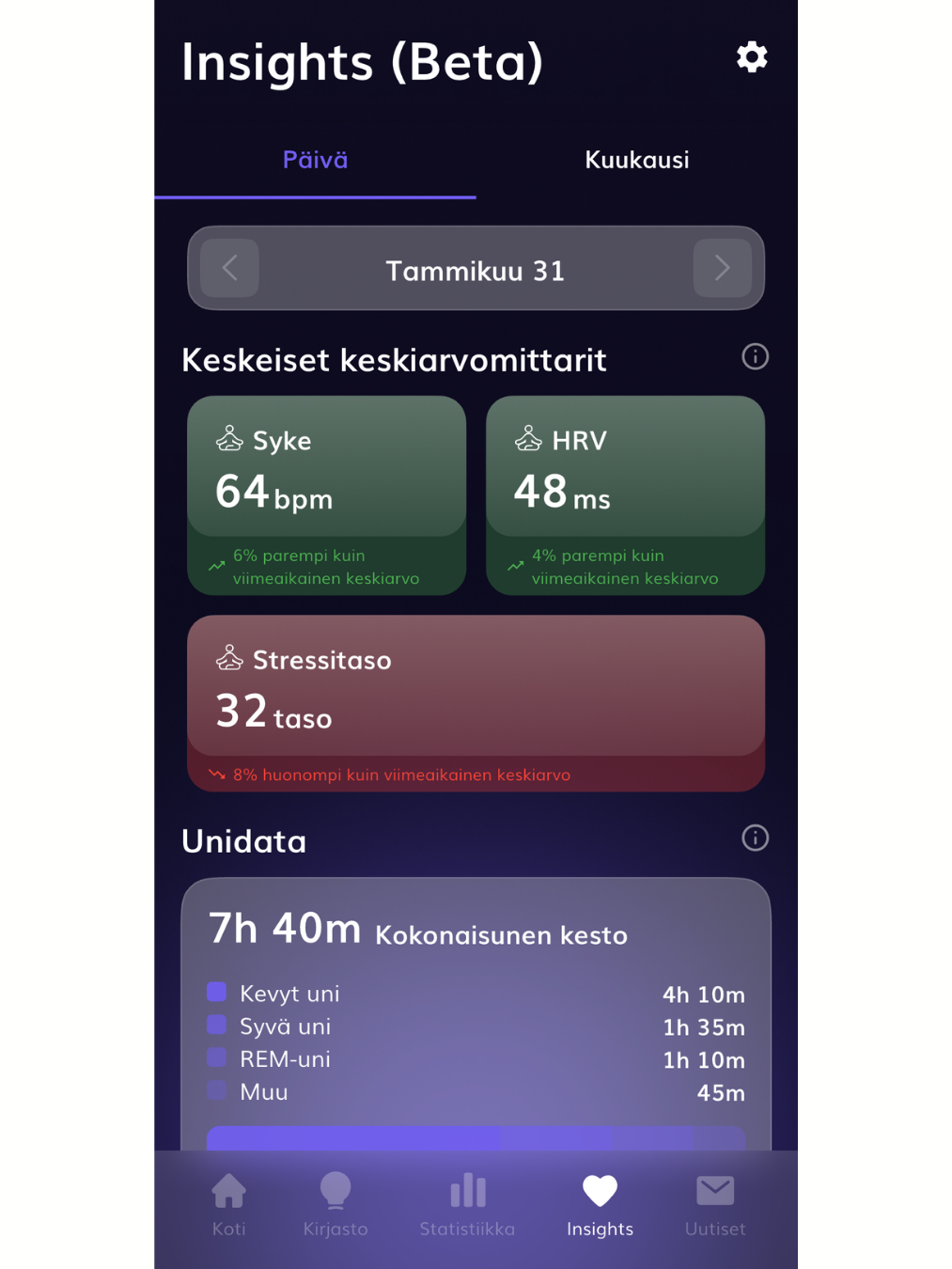
Task: Advance to the next day arrow
Action: (722, 269)
